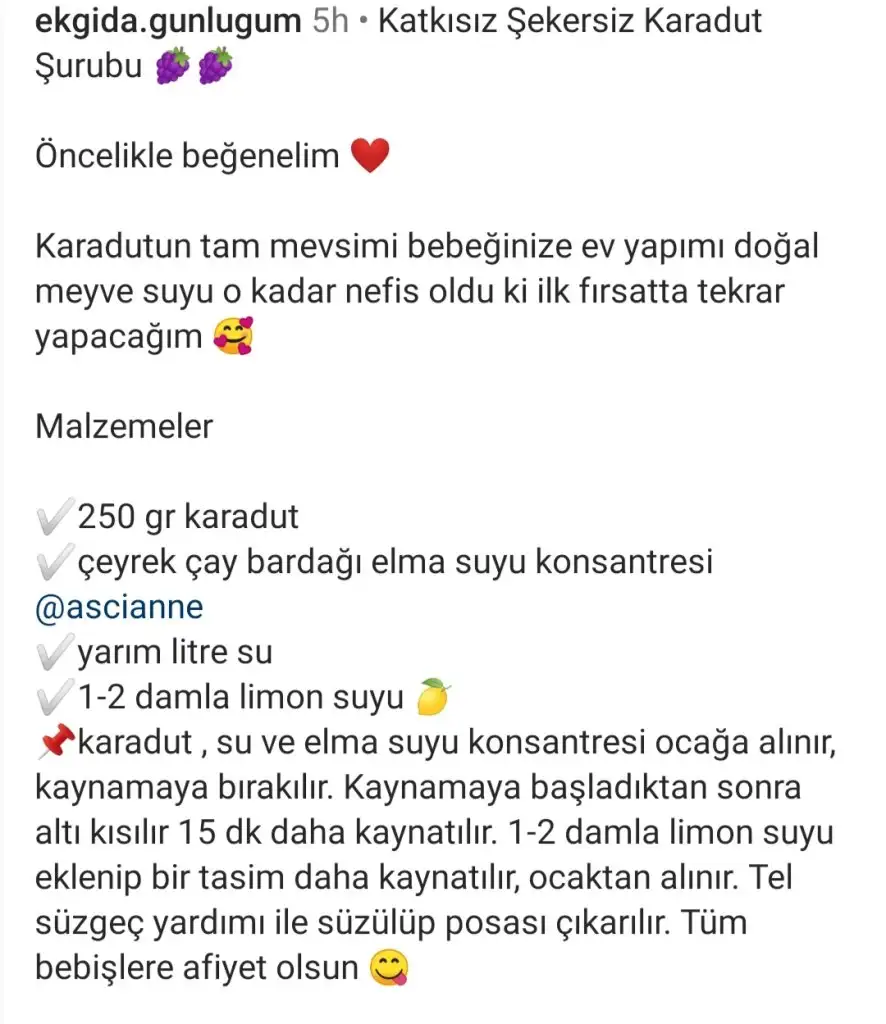The height and width of the screenshot is (1024, 886).
Task: Open the ekgida.gunlugum profile
Action: 168,21
